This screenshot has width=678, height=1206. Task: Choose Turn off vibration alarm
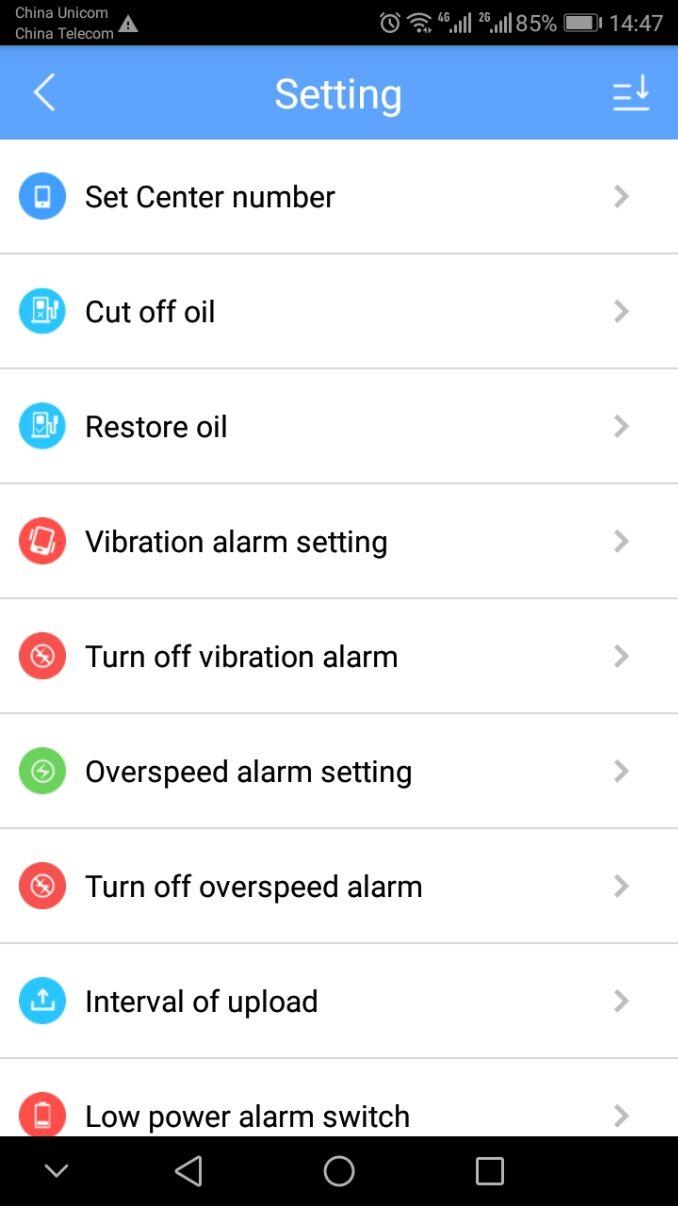(x=339, y=656)
